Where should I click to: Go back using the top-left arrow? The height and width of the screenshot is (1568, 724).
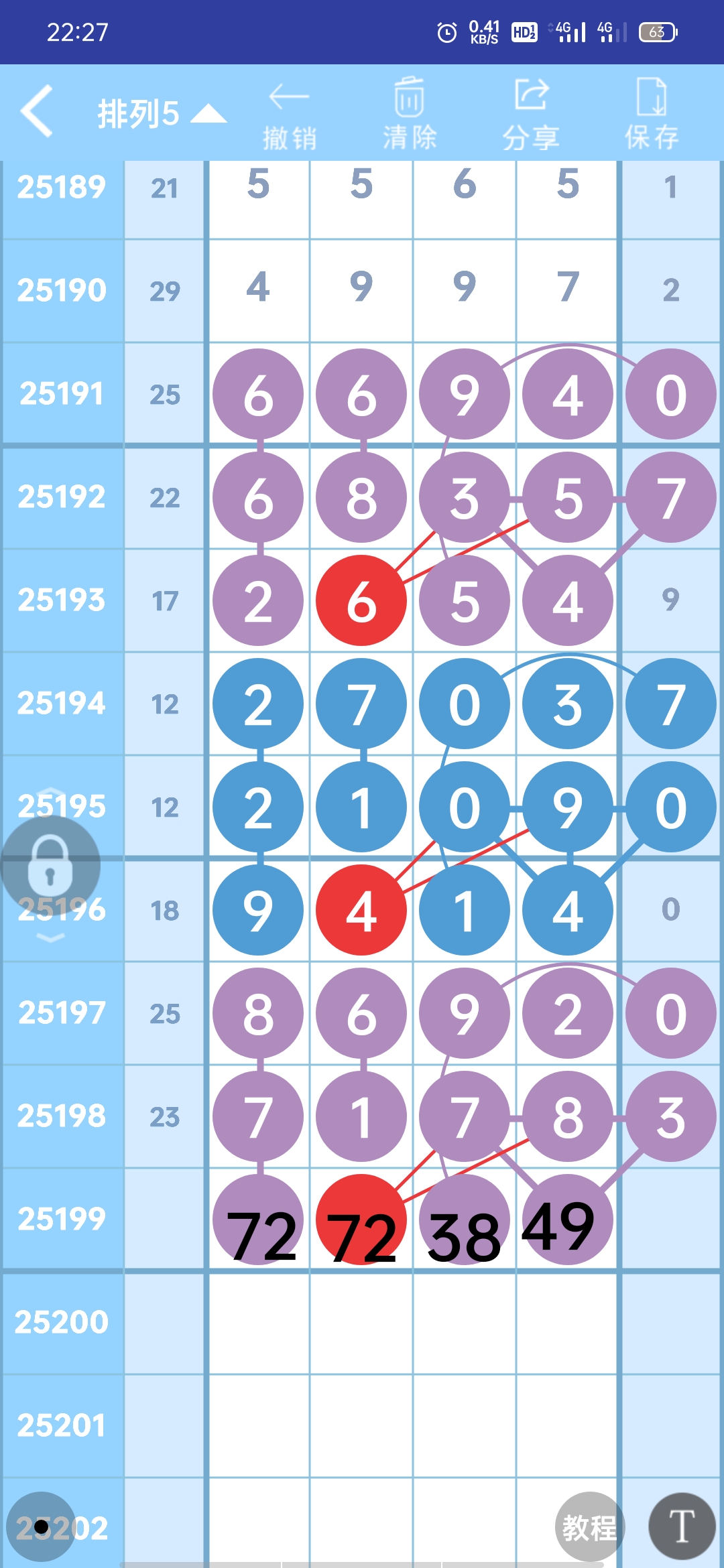tap(38, 111)
